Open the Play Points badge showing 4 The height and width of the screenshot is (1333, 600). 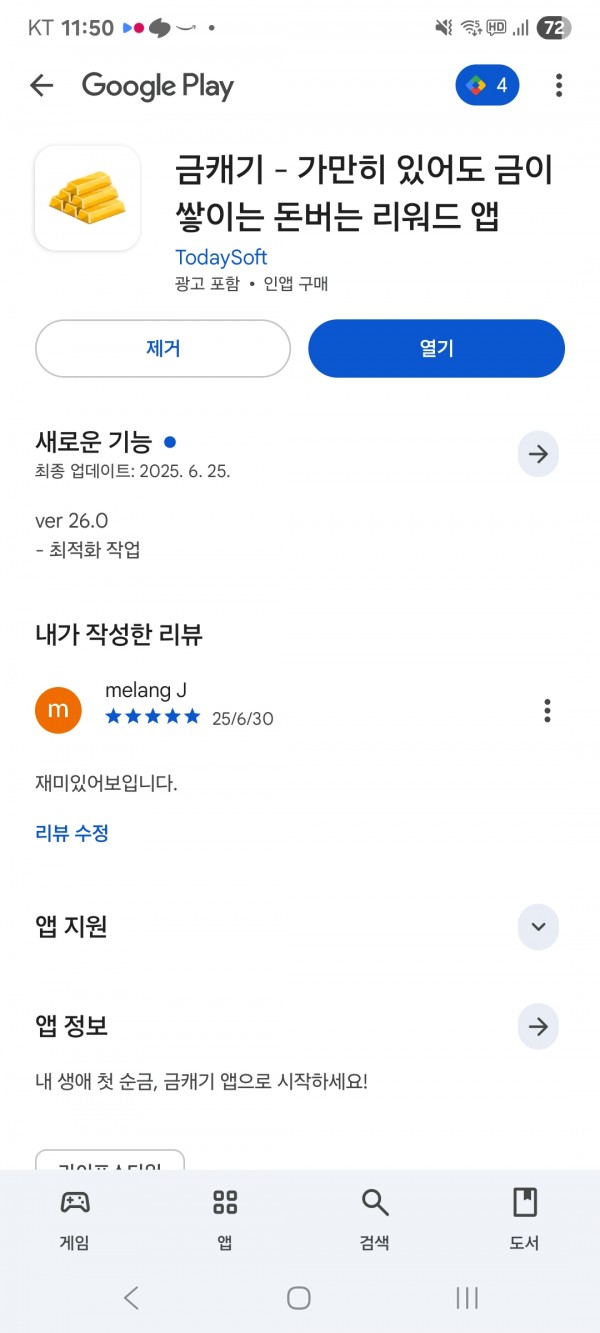[x=488, y=86]
